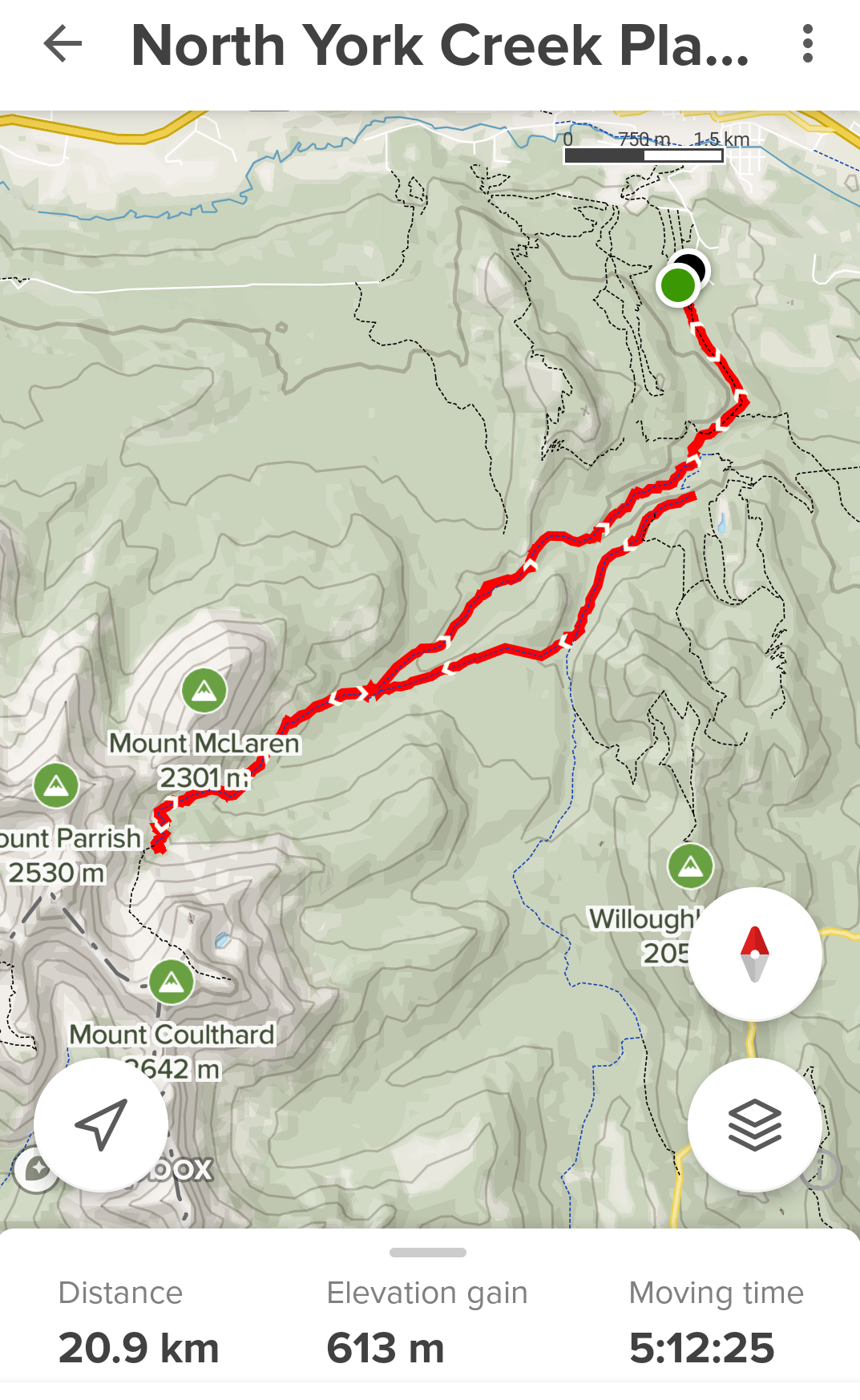Open the three-dot overflow menu

807,44
